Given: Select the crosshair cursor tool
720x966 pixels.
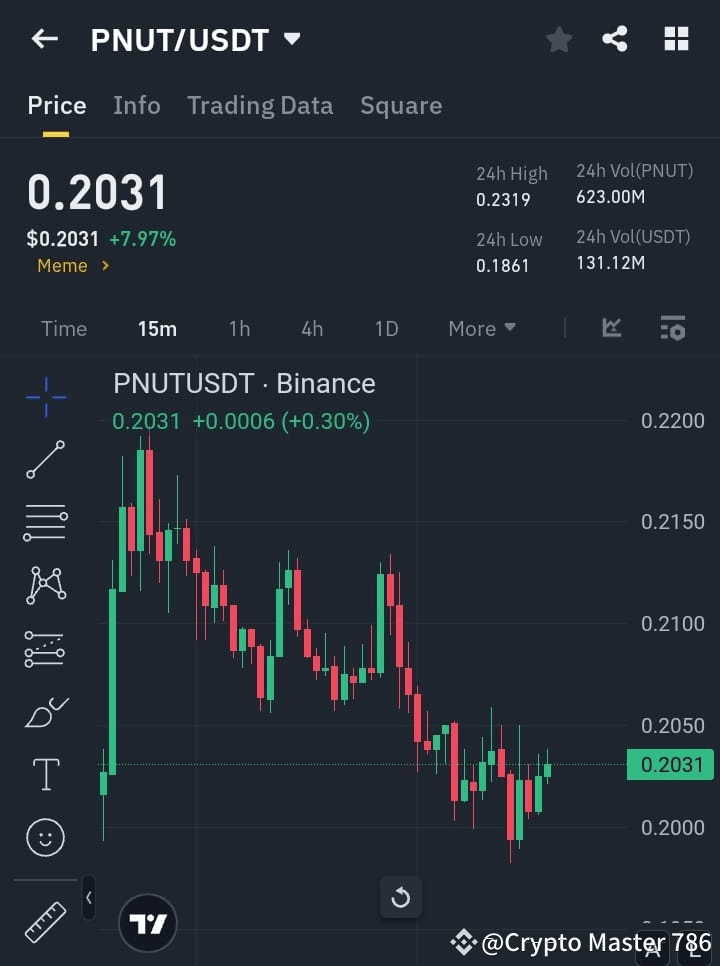Looking at the screenshot, I should (45, 397).
